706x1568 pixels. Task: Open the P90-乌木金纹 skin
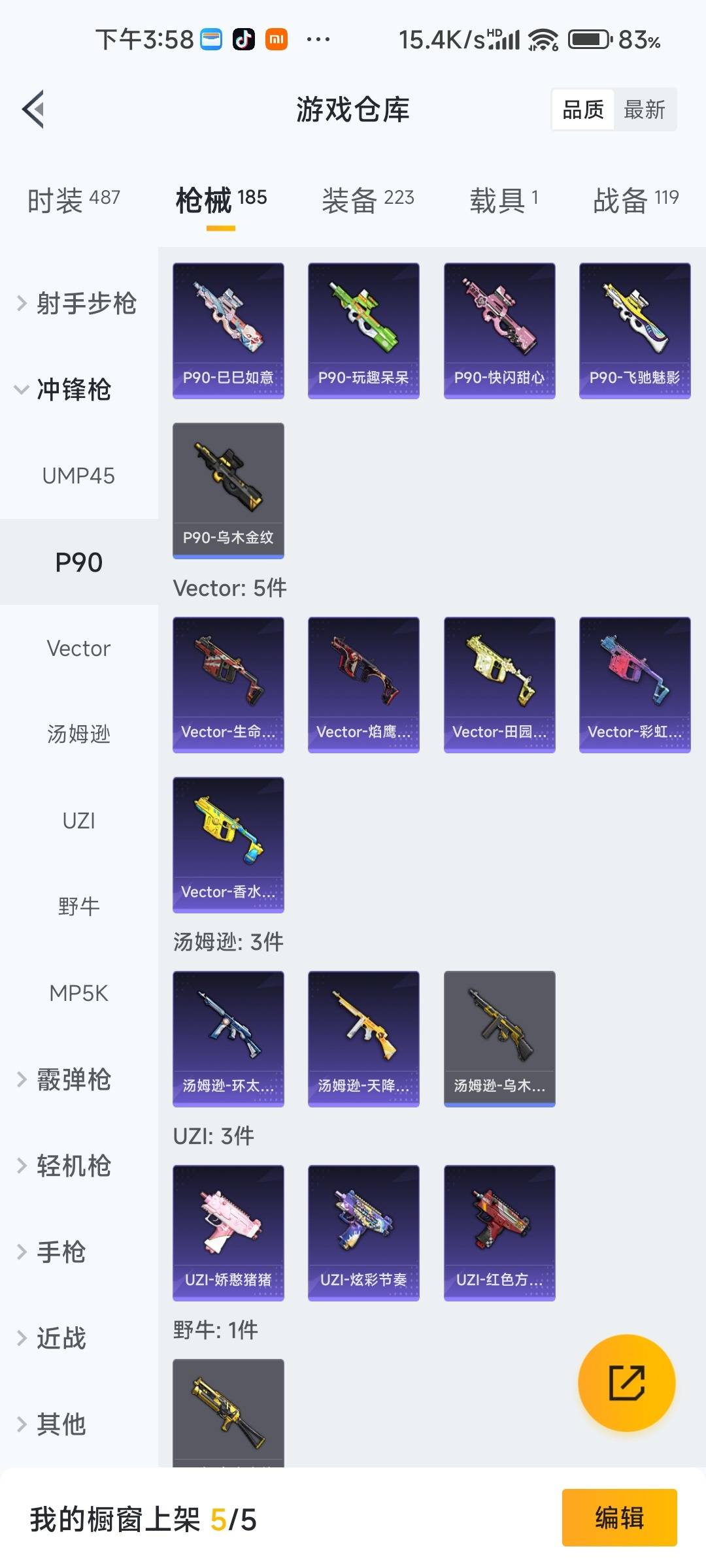[228, 490]
